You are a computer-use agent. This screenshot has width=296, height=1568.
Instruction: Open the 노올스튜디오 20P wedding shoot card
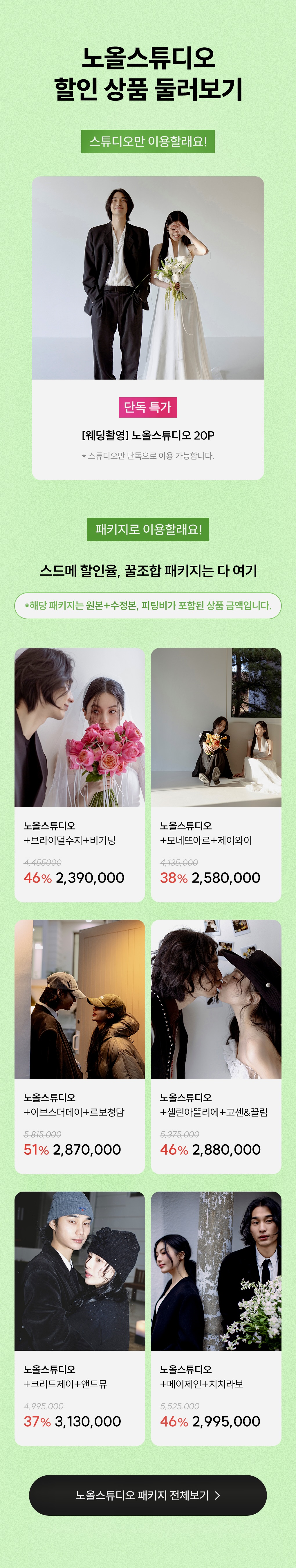point(148,328)
